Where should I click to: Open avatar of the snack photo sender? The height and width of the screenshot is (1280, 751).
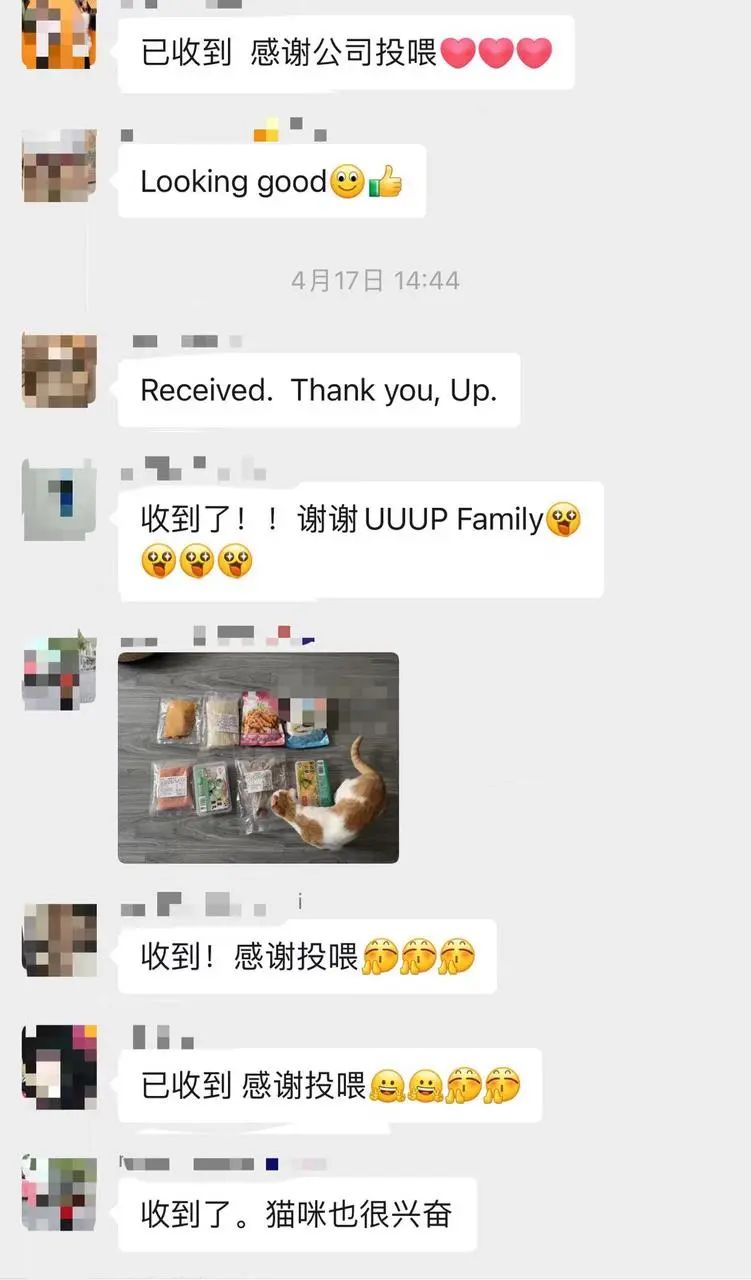coord(60,672)
